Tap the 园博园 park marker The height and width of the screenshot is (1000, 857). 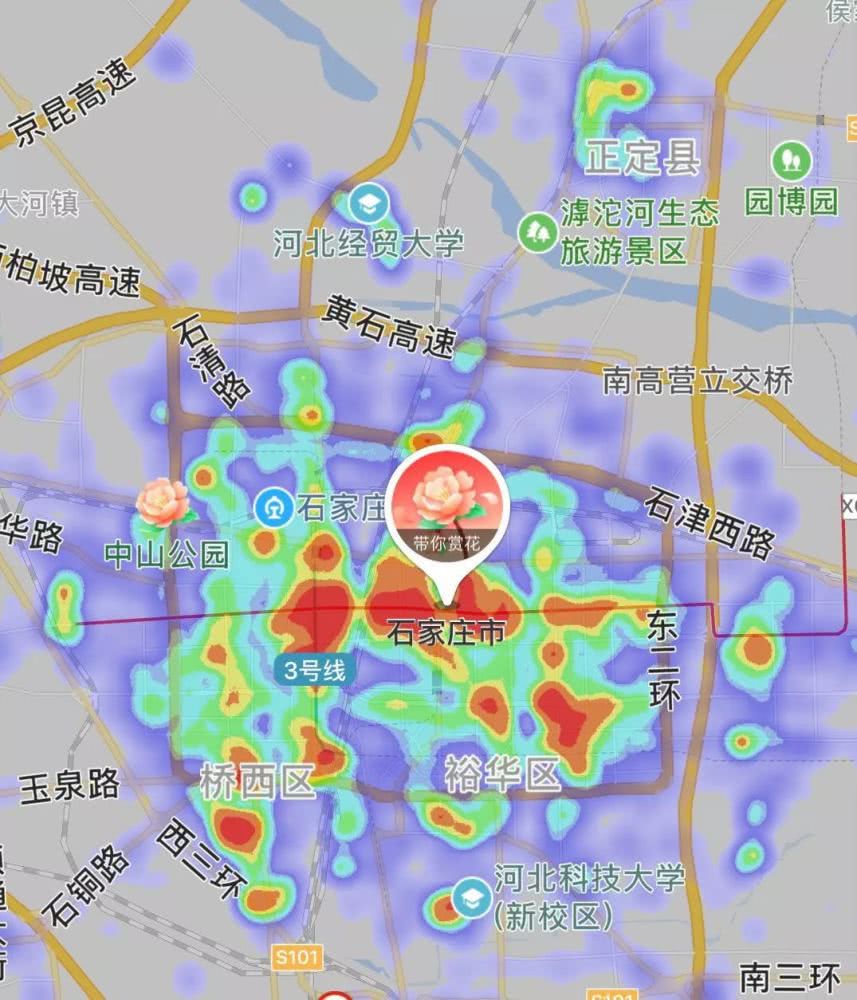tap(791, 161)
